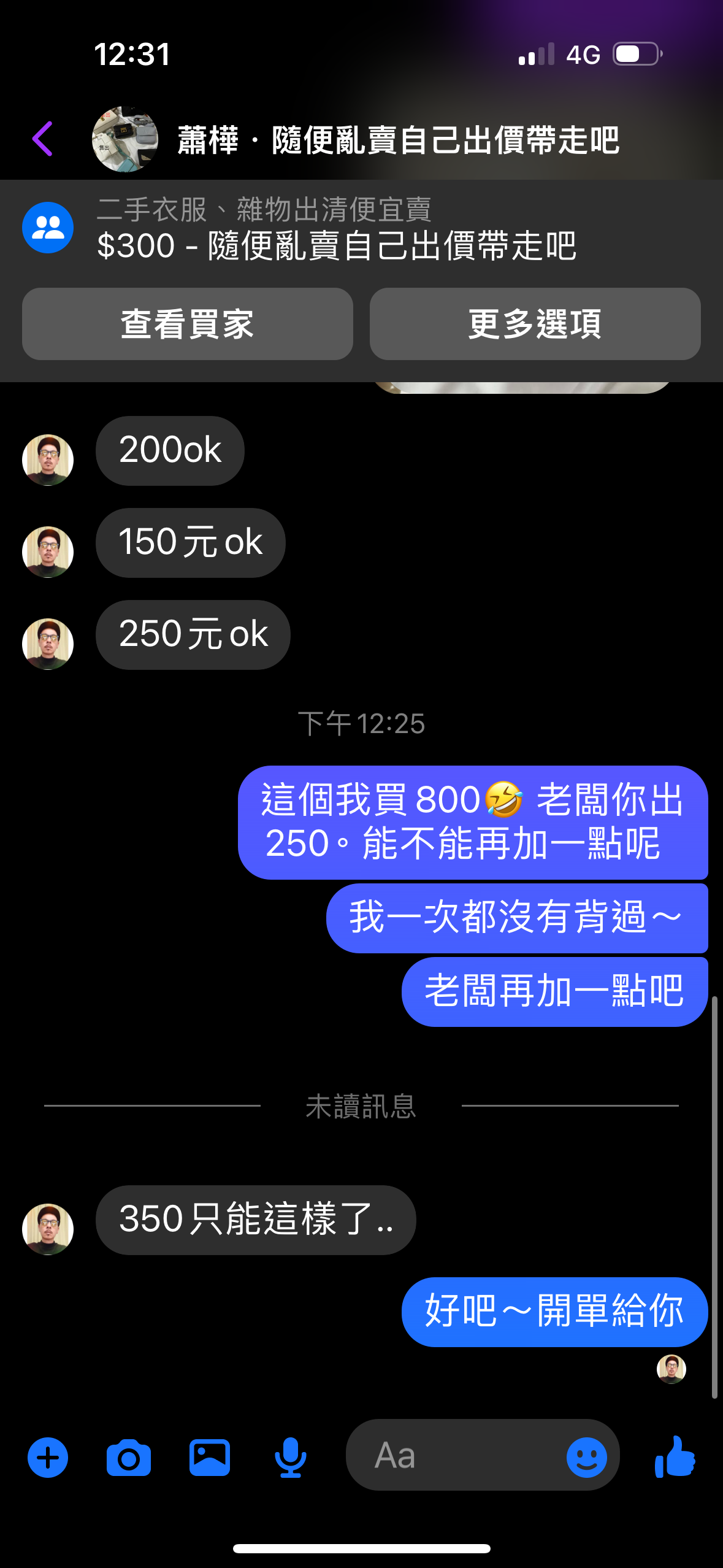Screen dimensions: 723x1568
Task: Open the photo gallery picker
Action: [x=210, y=1458]
